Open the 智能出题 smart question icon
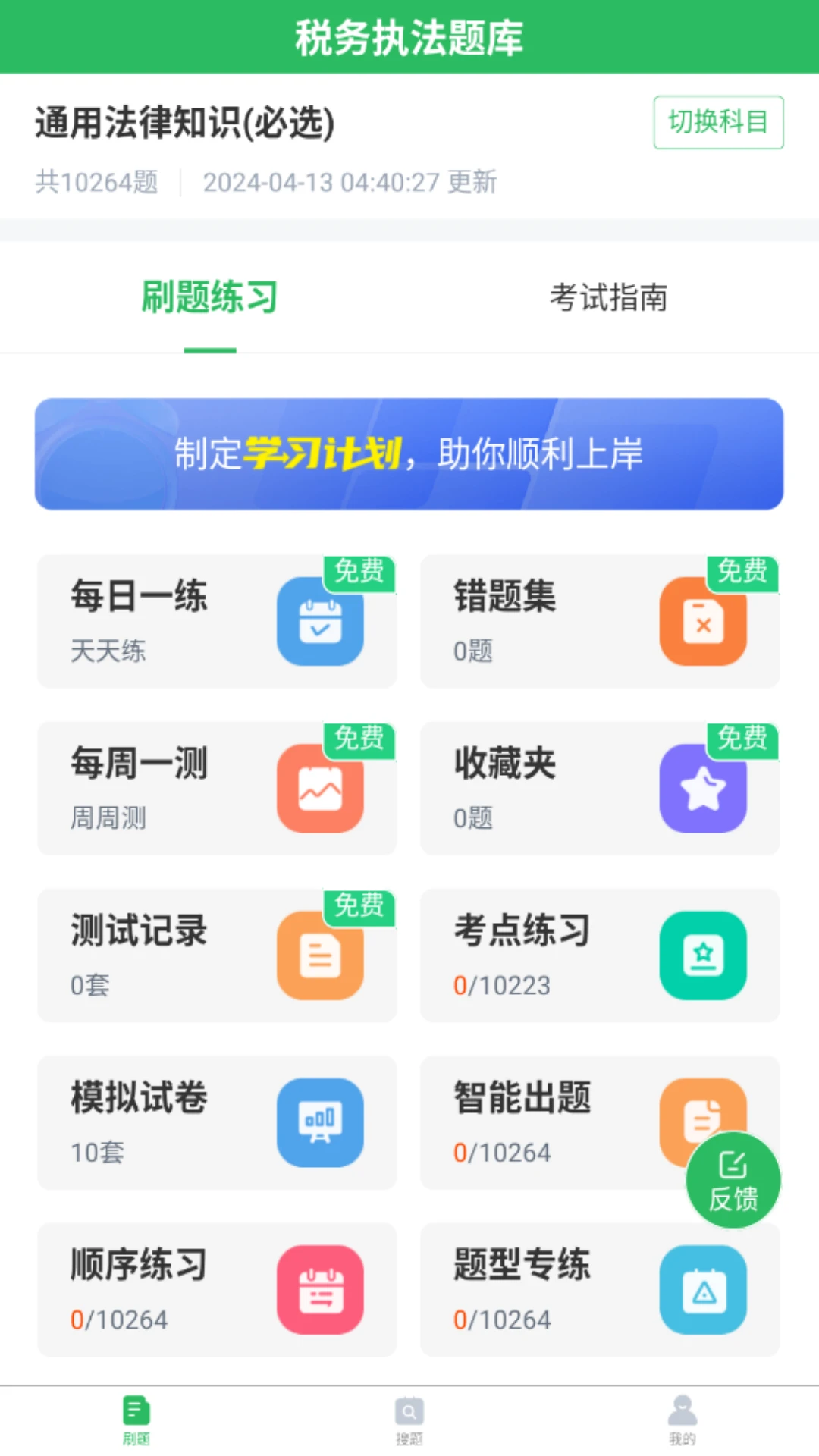 coord(704,1122)
